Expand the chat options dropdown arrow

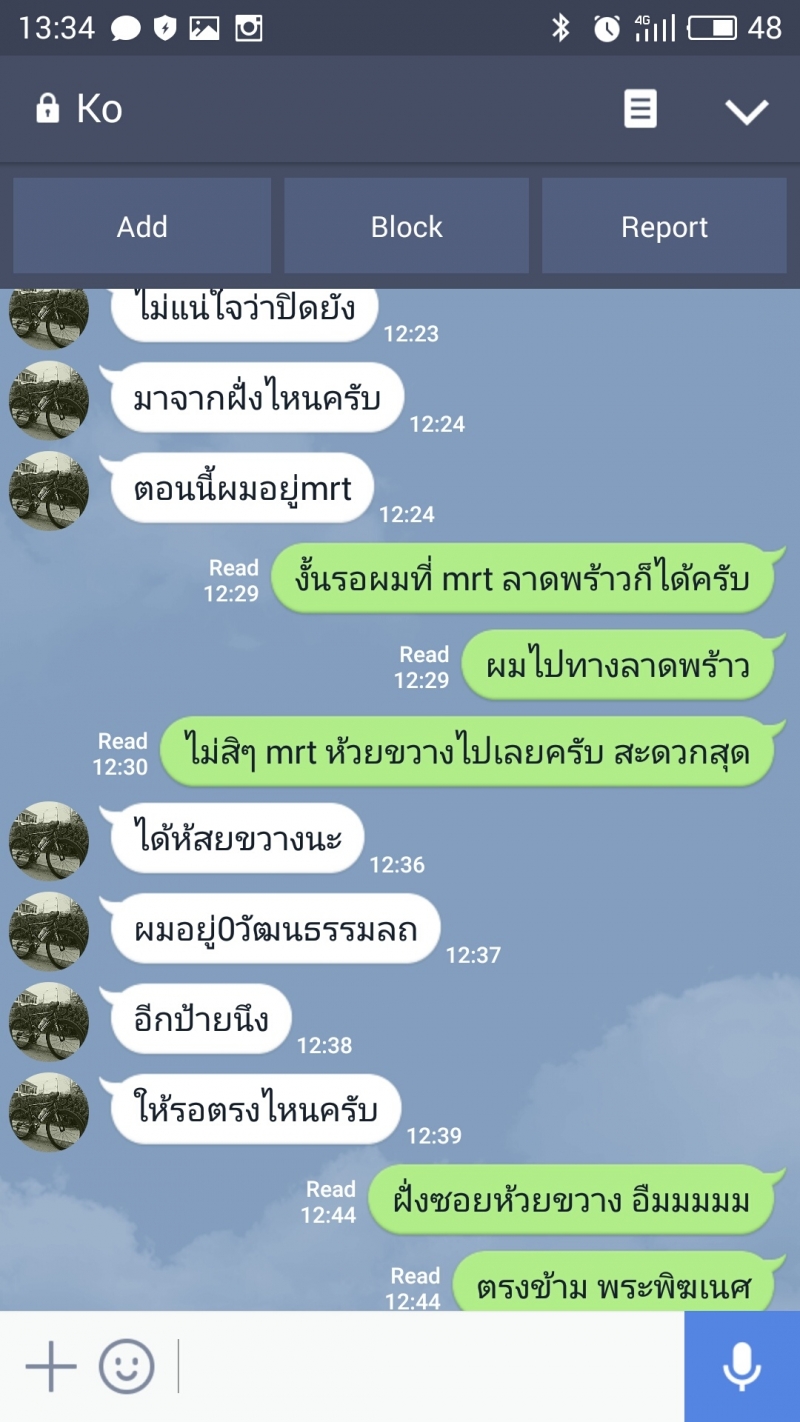tap(746, 110)
